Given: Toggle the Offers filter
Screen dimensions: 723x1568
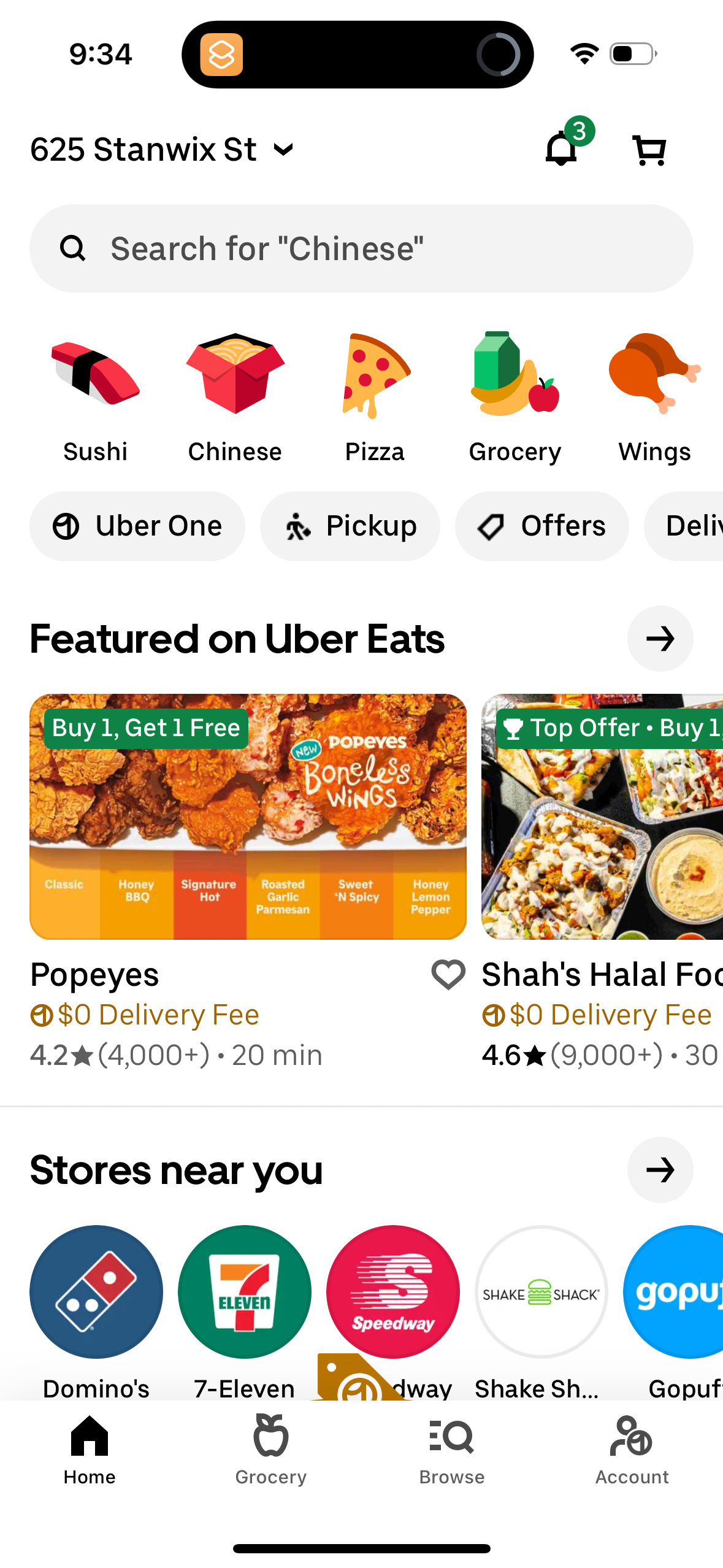Looking at the screenshot, I should pyautogui.click(x=541, y=526).
